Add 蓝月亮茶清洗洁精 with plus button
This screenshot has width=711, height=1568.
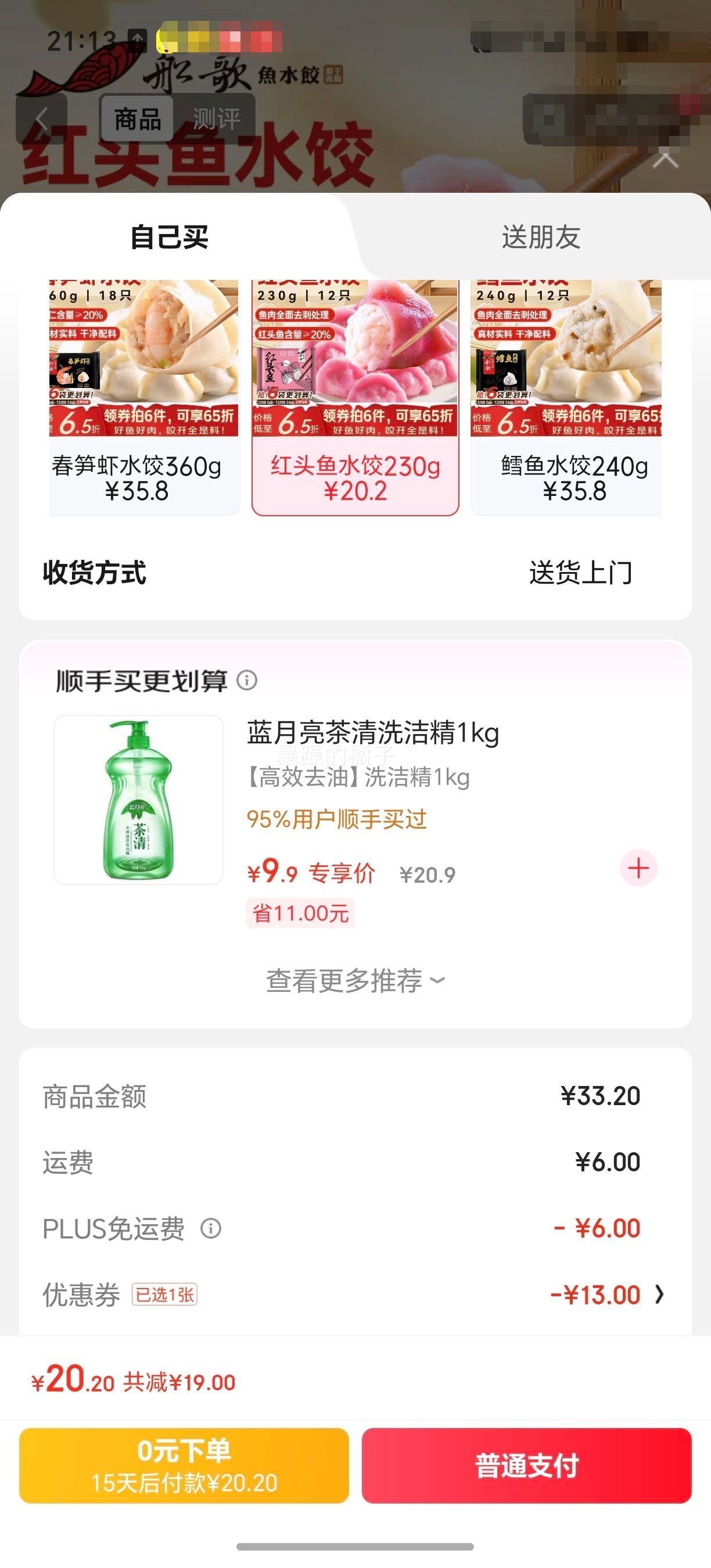pyautogui.click(x=638, y=868)
